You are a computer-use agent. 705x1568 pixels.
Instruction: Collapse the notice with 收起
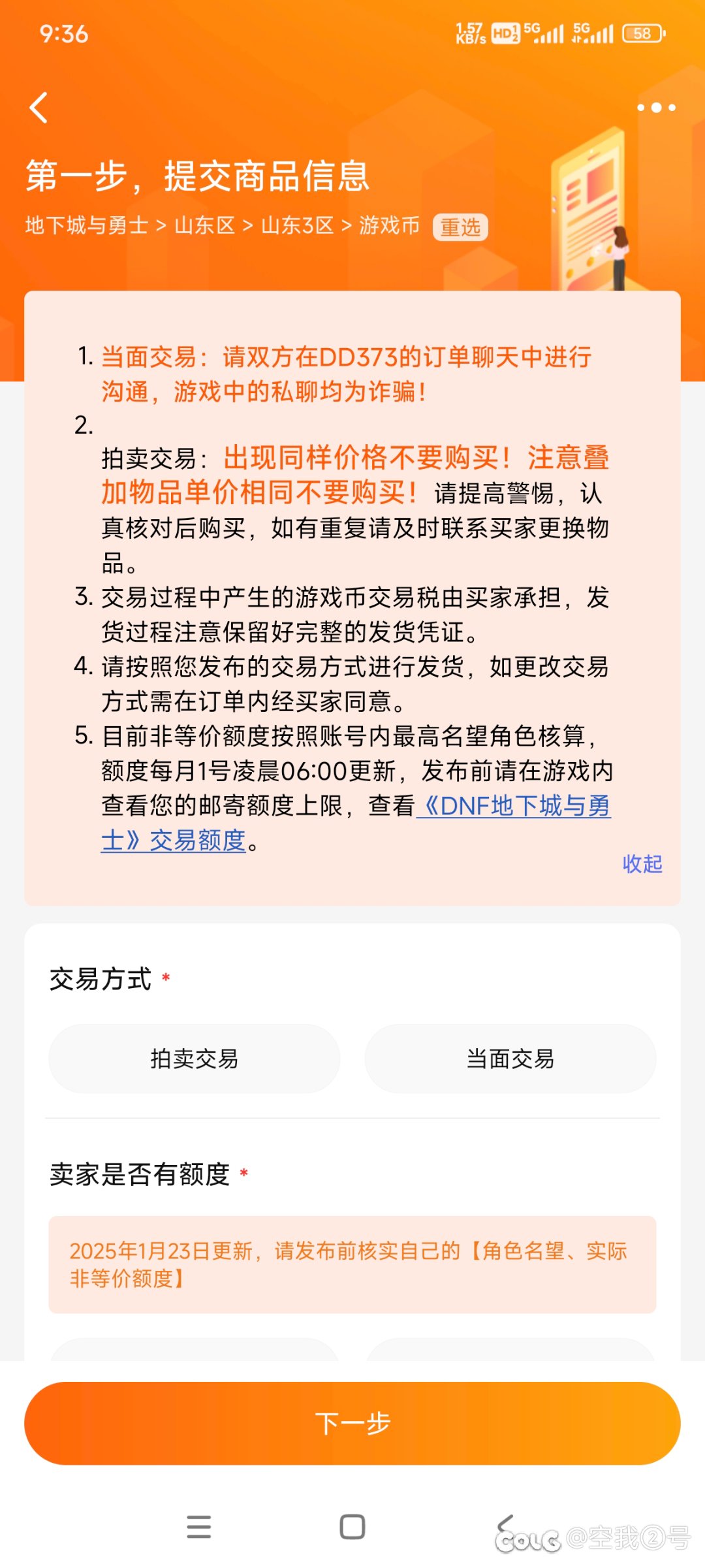642,864
